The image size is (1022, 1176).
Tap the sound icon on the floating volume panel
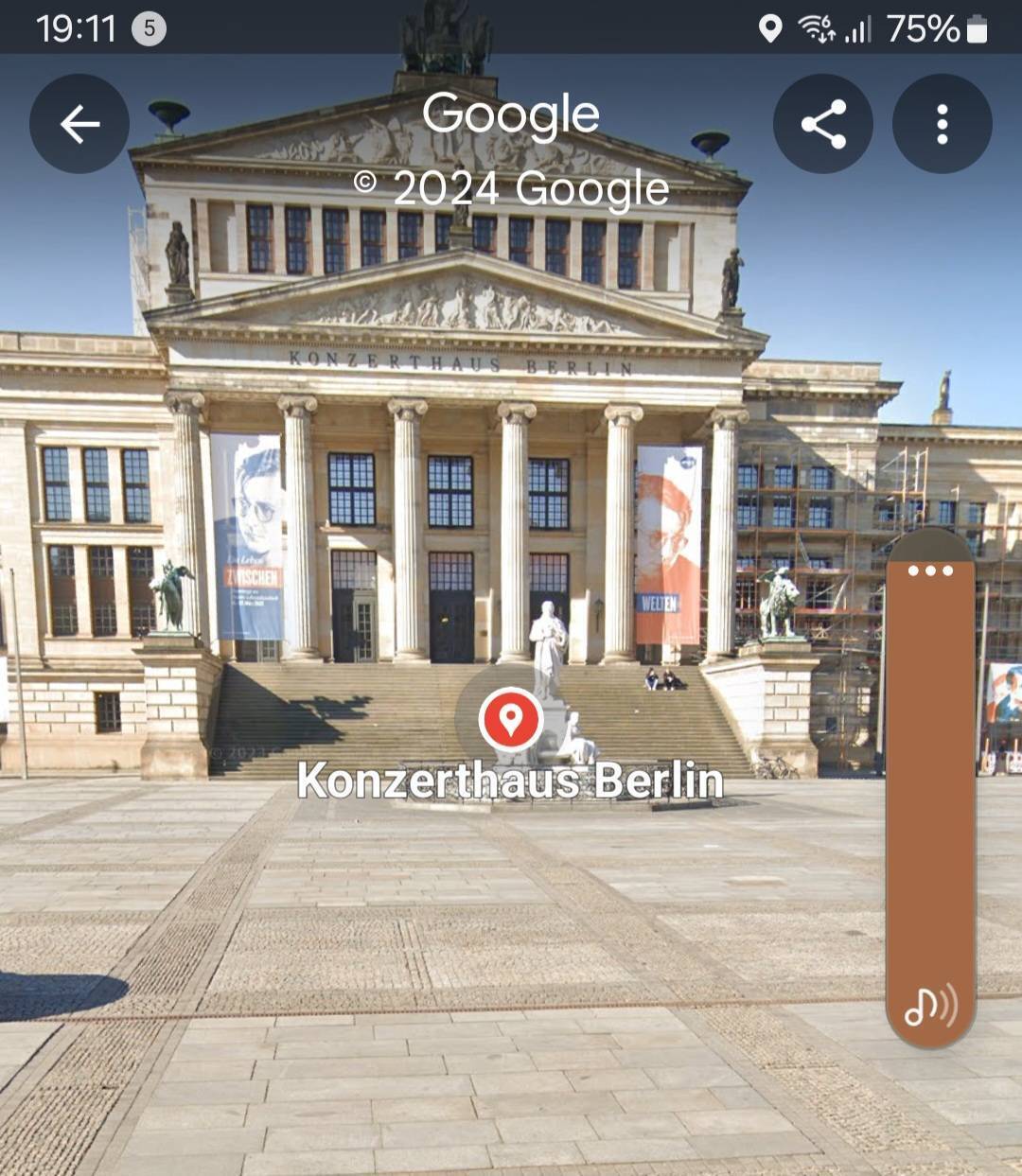(930, 1007)
